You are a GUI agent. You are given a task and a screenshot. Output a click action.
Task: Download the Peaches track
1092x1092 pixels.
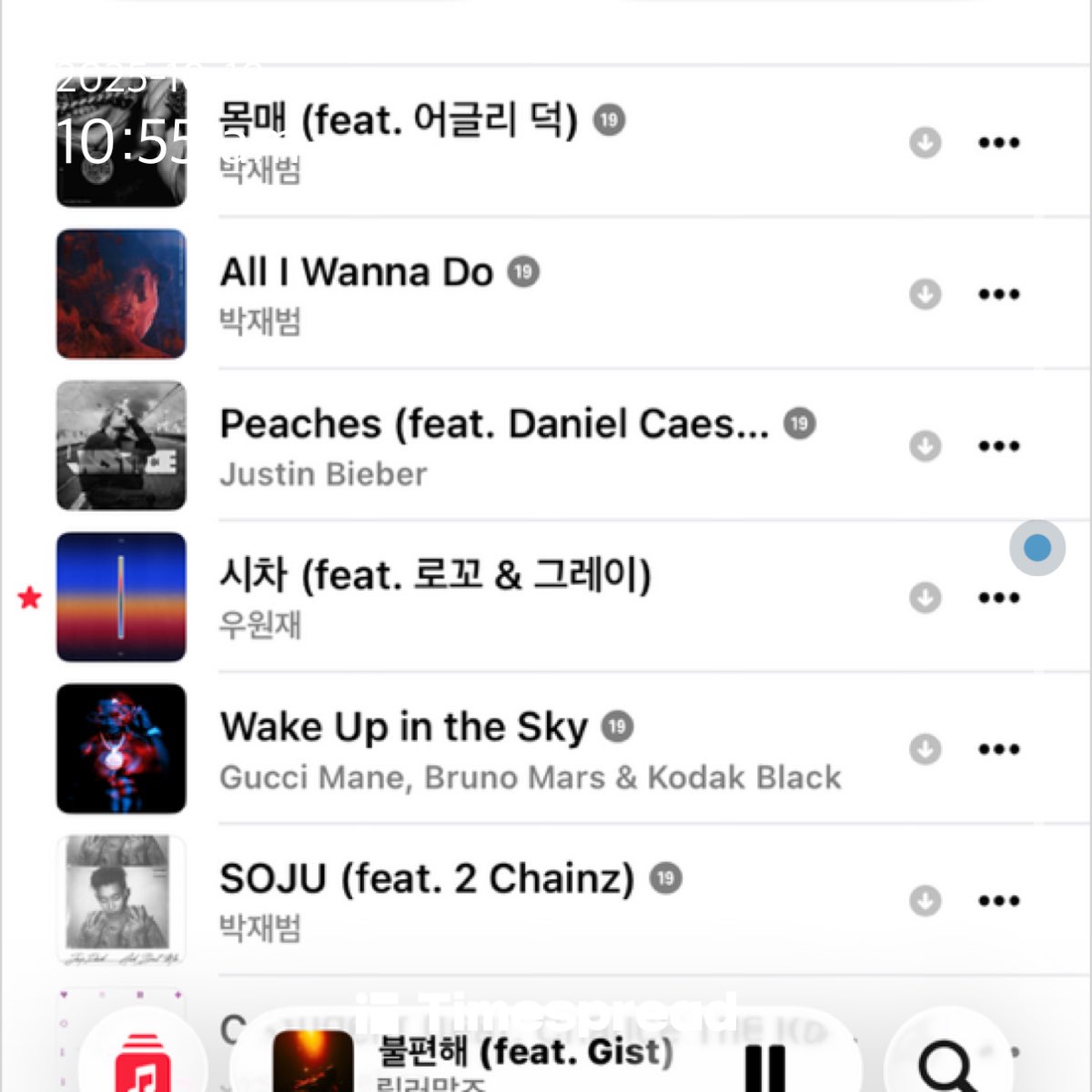(x=925, y=446)
